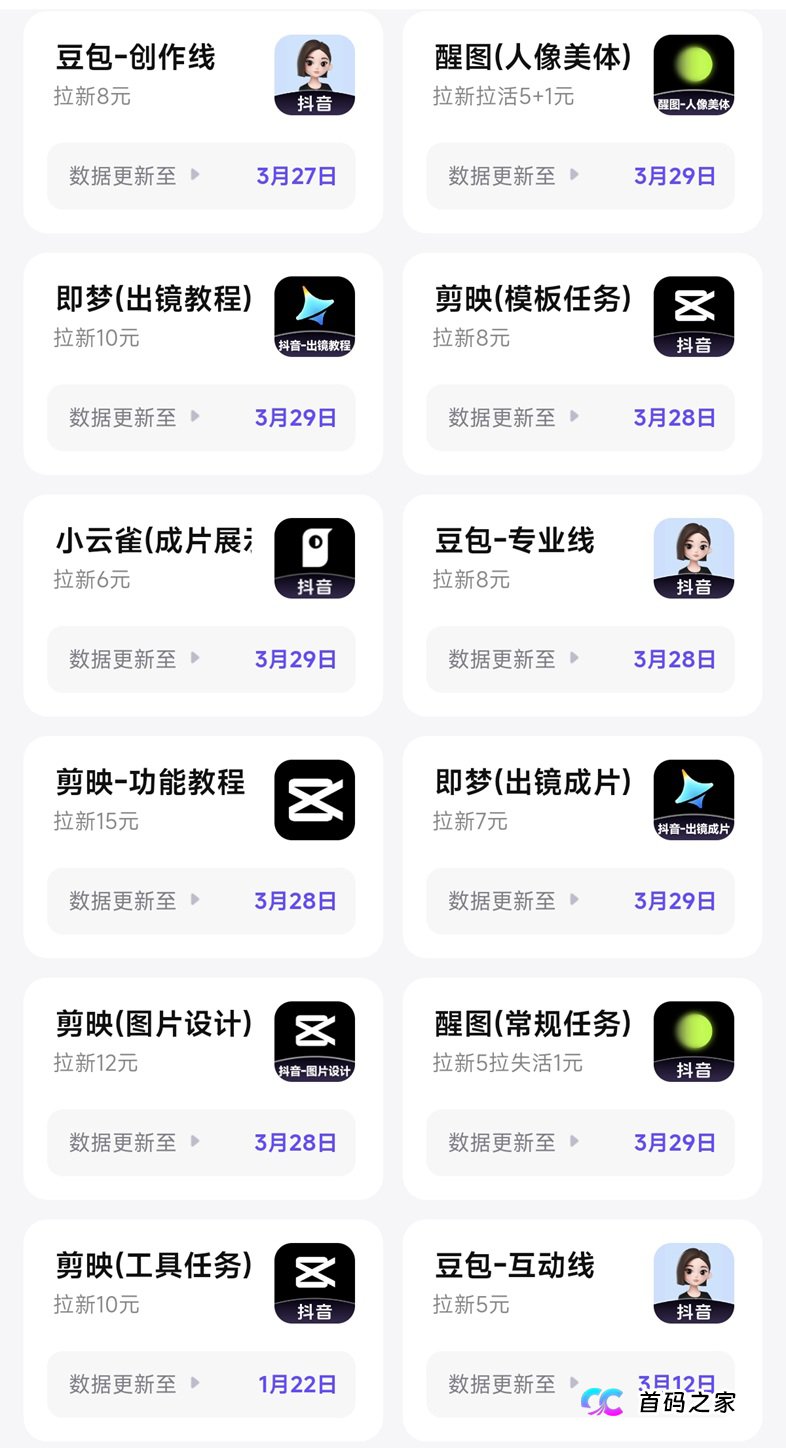Select the 醒图(人像美体) green app icon
Screen dimensions: 786x1448
[693, 75]
